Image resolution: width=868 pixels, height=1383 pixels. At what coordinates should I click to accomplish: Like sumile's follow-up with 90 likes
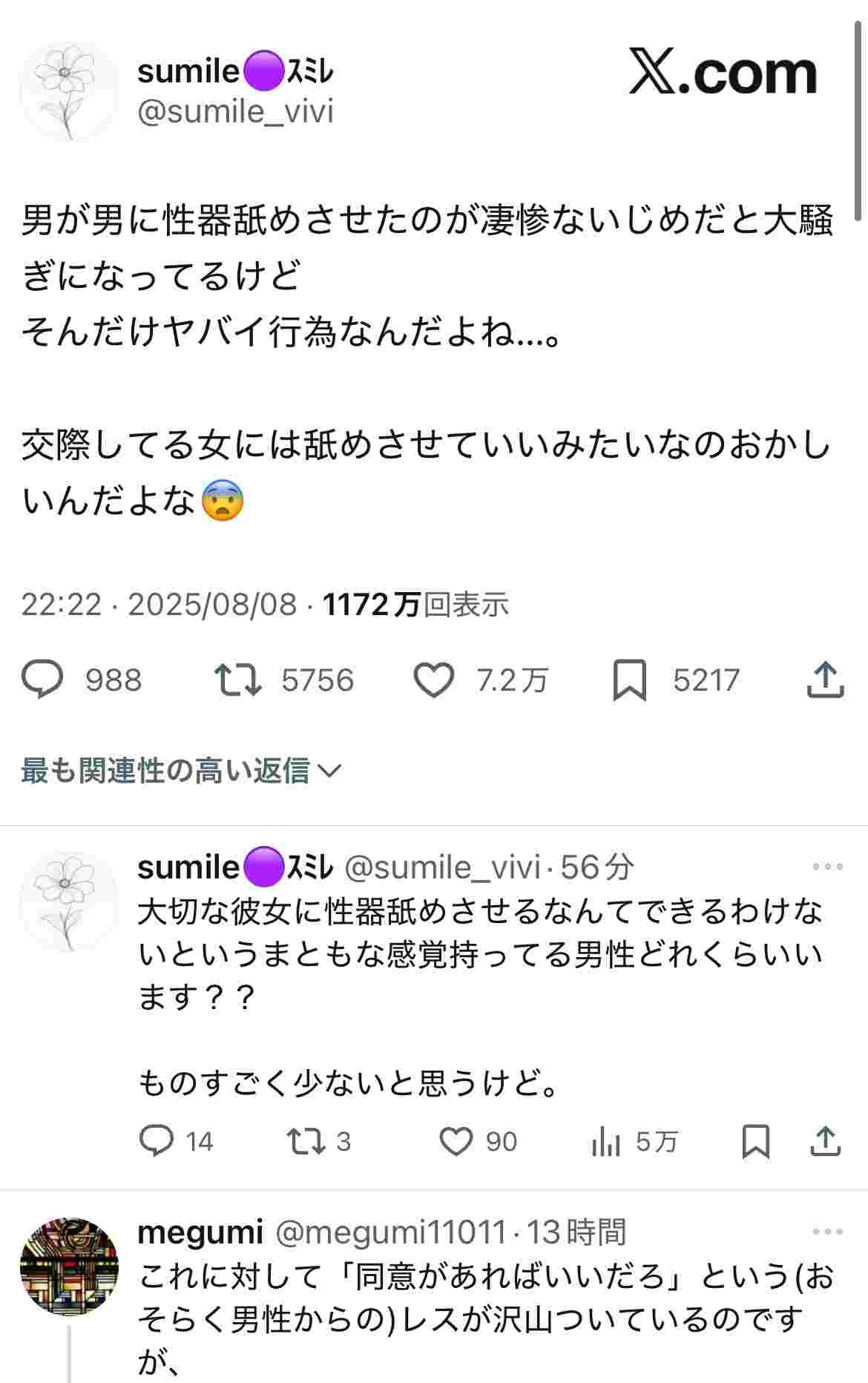click(x=456, y=1141)
